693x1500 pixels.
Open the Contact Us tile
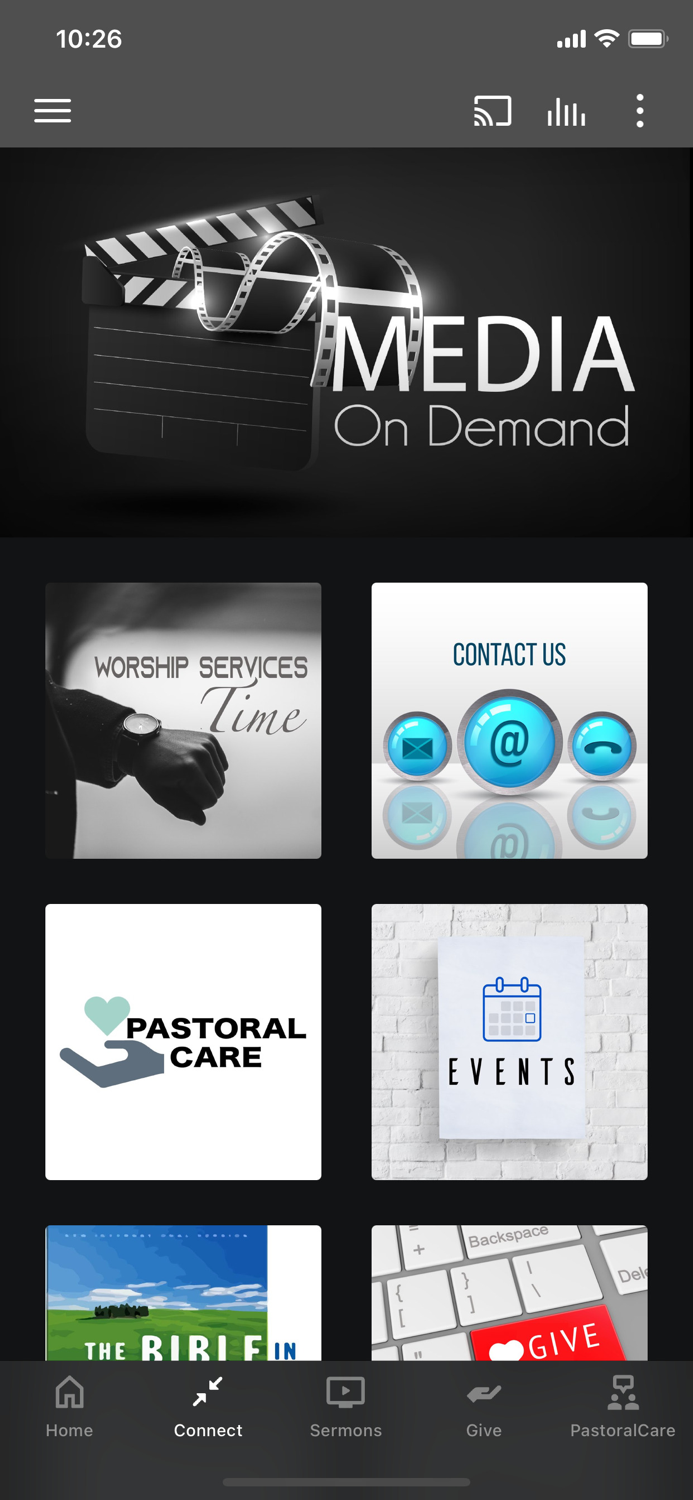coord(509,720)
